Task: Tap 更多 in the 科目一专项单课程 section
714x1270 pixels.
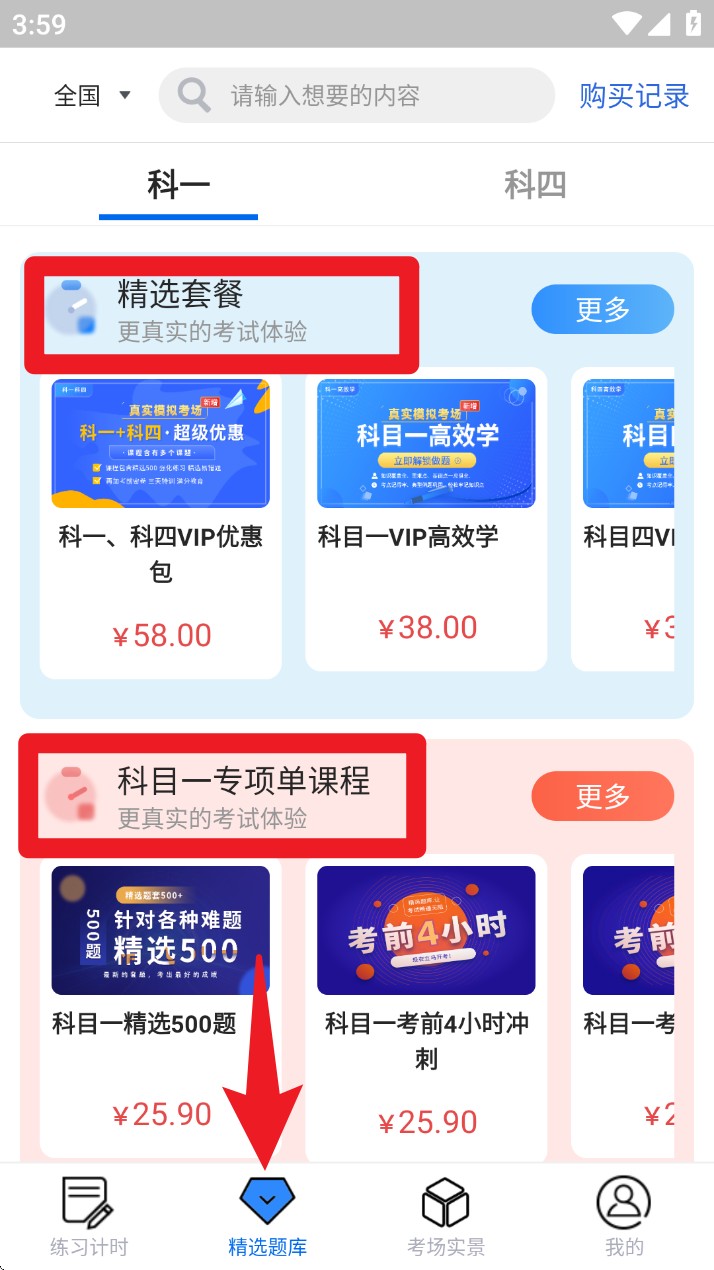Action: (x=602, y=797)
